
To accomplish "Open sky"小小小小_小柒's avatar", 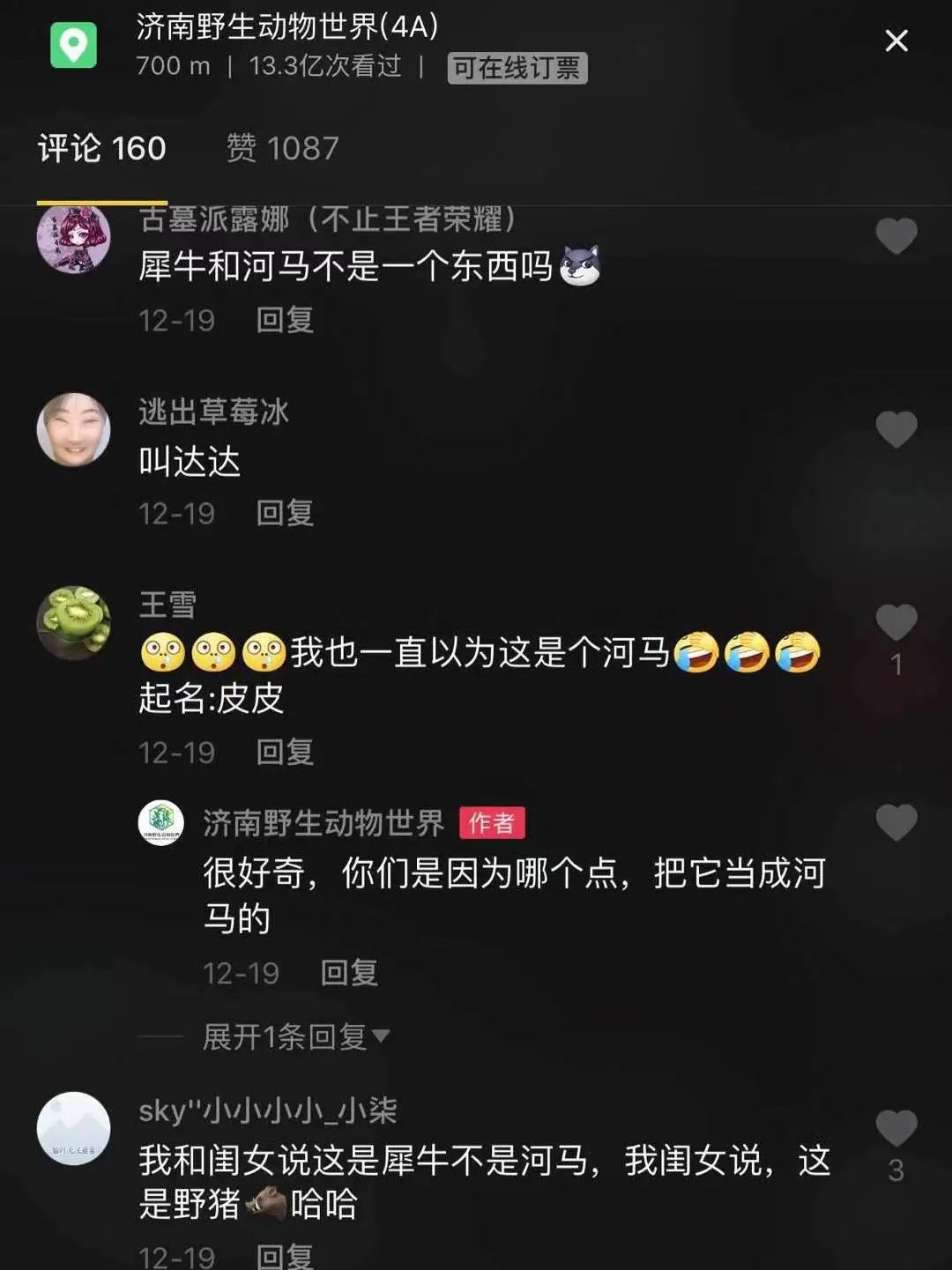I will [73, 1128].
